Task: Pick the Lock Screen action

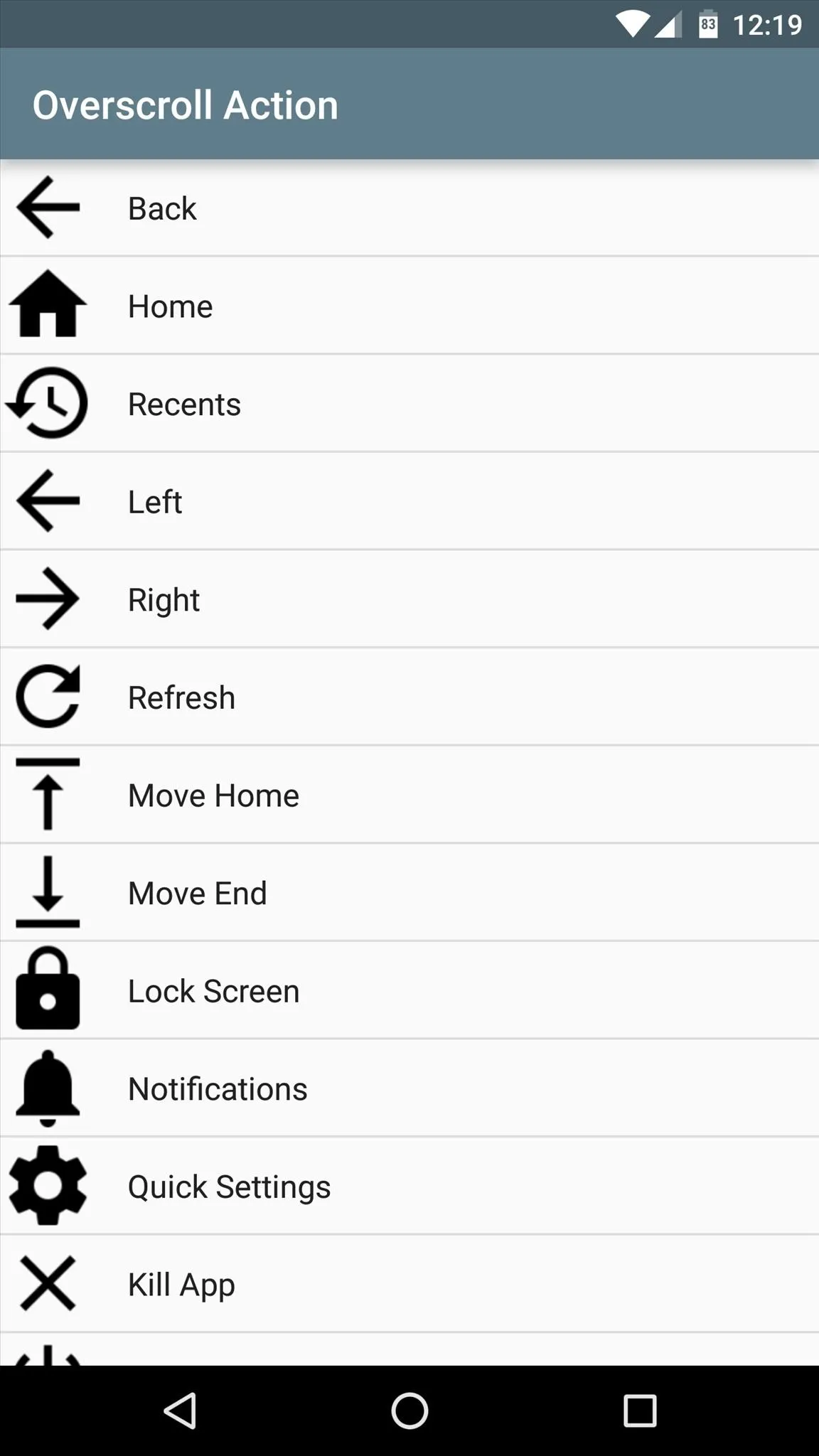Action: click(409, 990)
